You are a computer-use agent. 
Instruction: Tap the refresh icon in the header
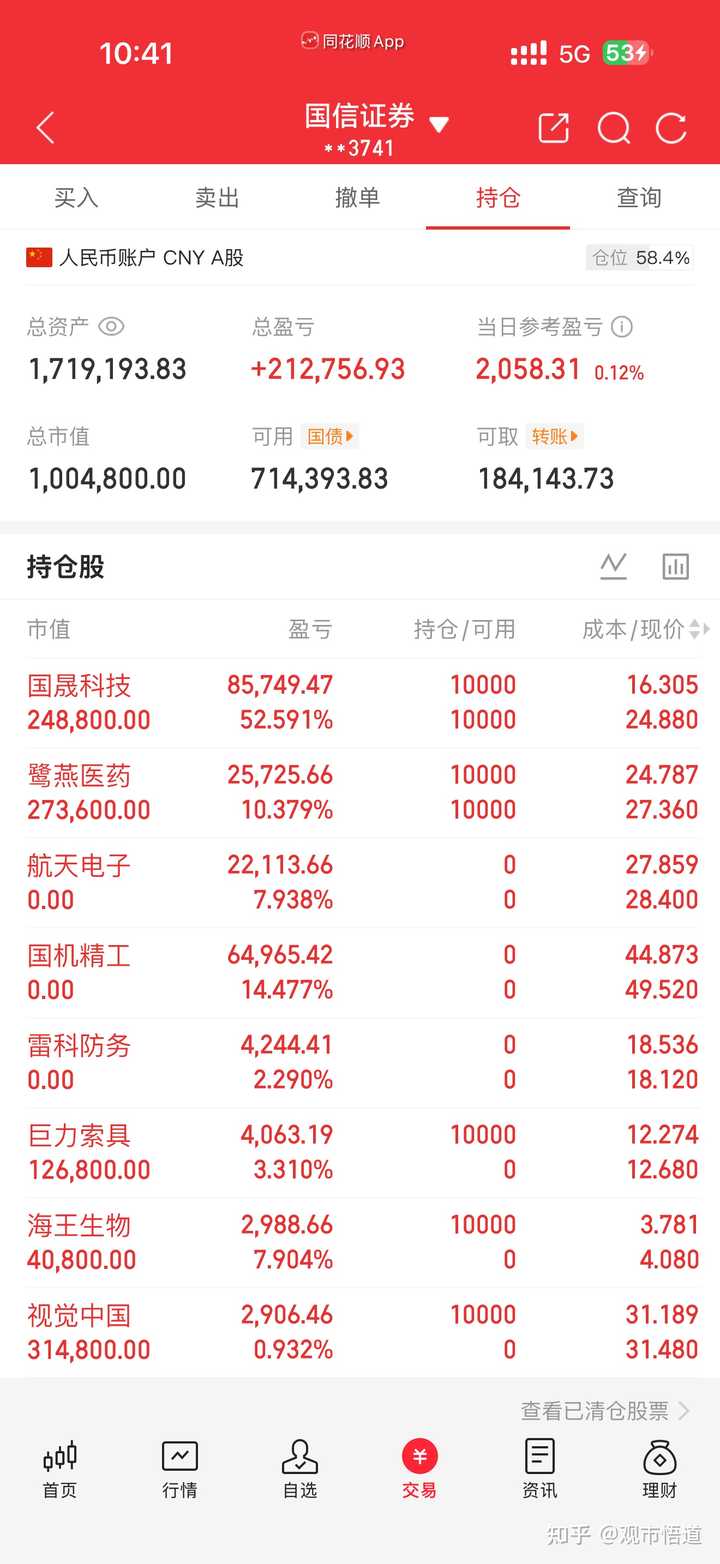pyautogui.click(x=672, y=127)
